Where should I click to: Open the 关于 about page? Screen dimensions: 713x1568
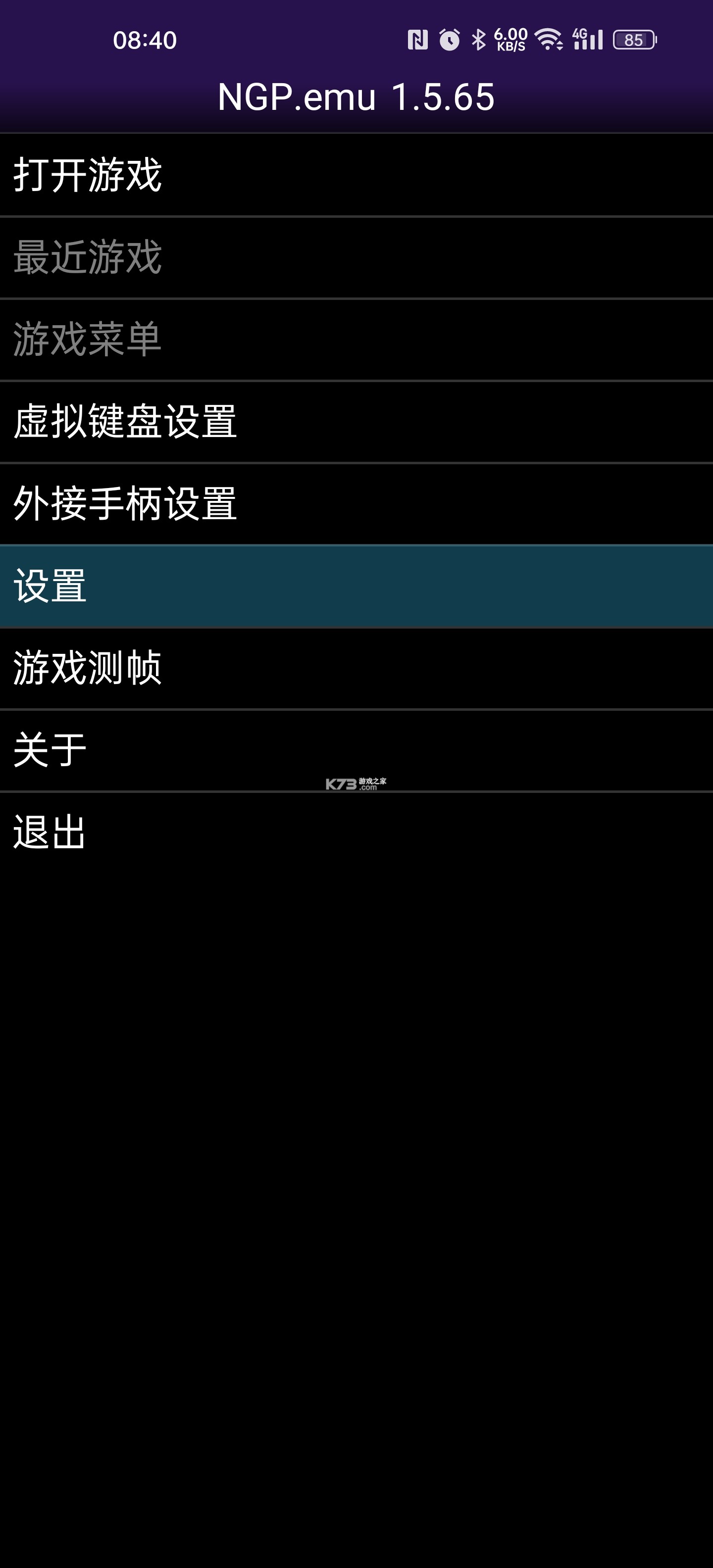click(356, 750)
